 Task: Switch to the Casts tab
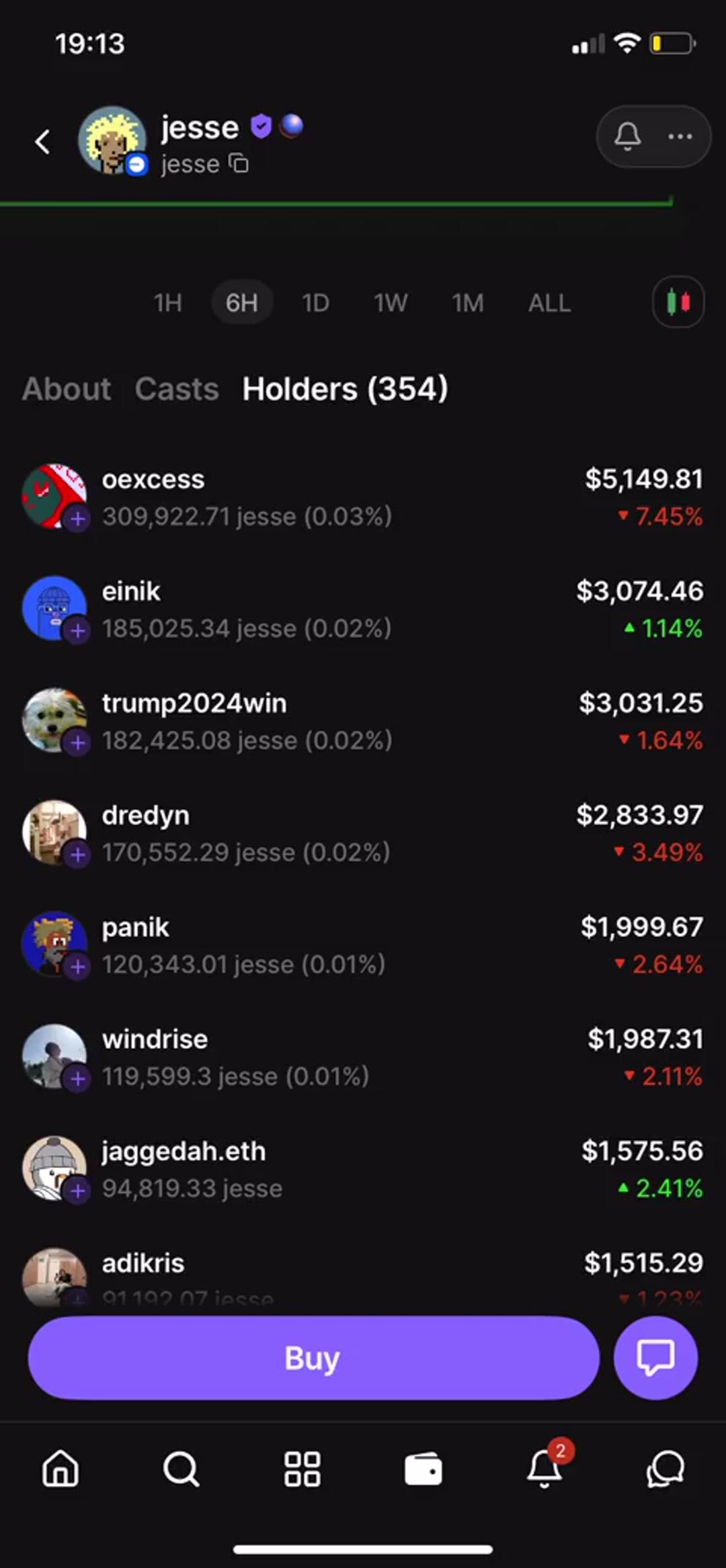[x=177, y=389]
